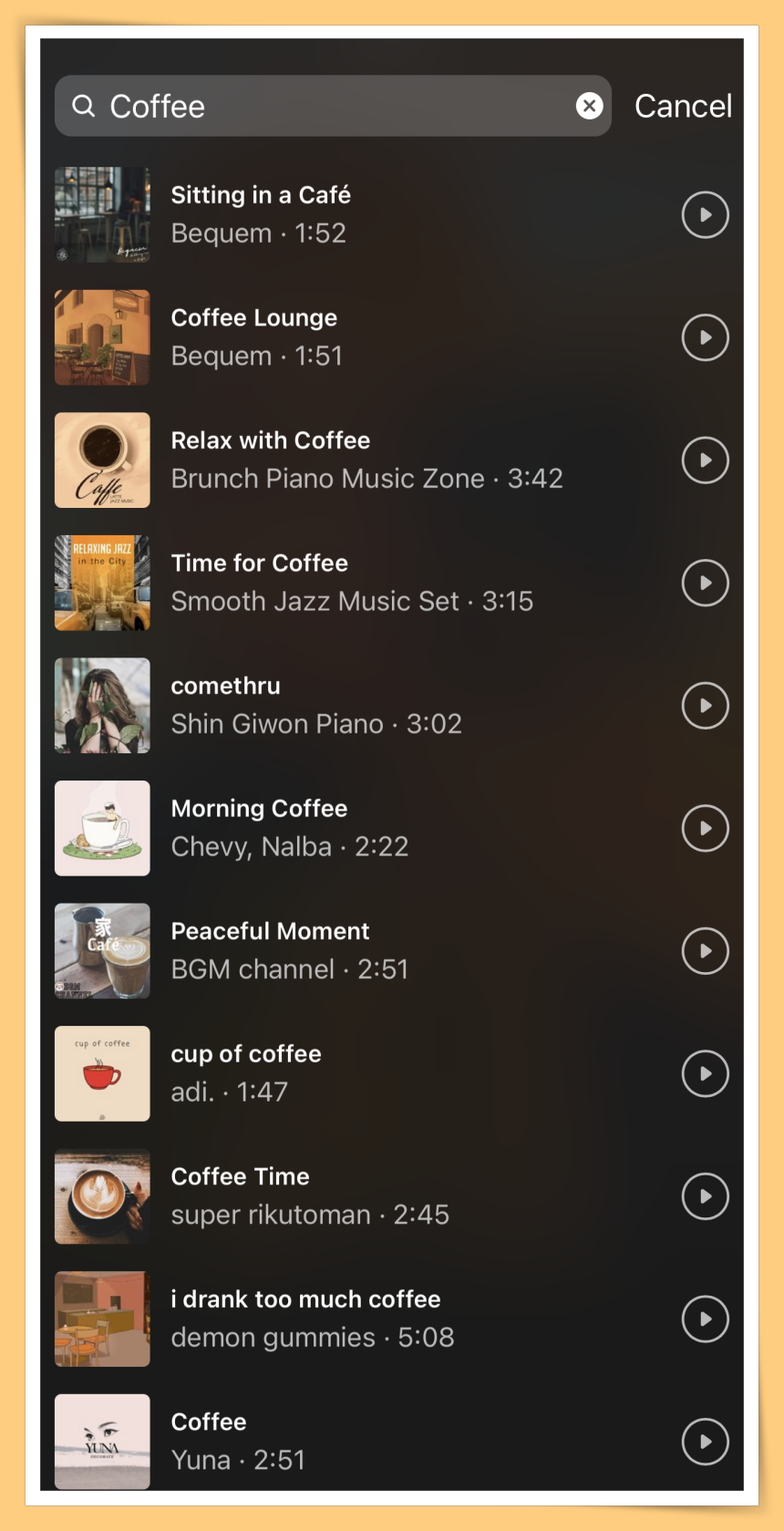This screenshot has width=784, height=1531.
Task: Play preview of Coffee Lounge
Action: (x=705, y=337)
